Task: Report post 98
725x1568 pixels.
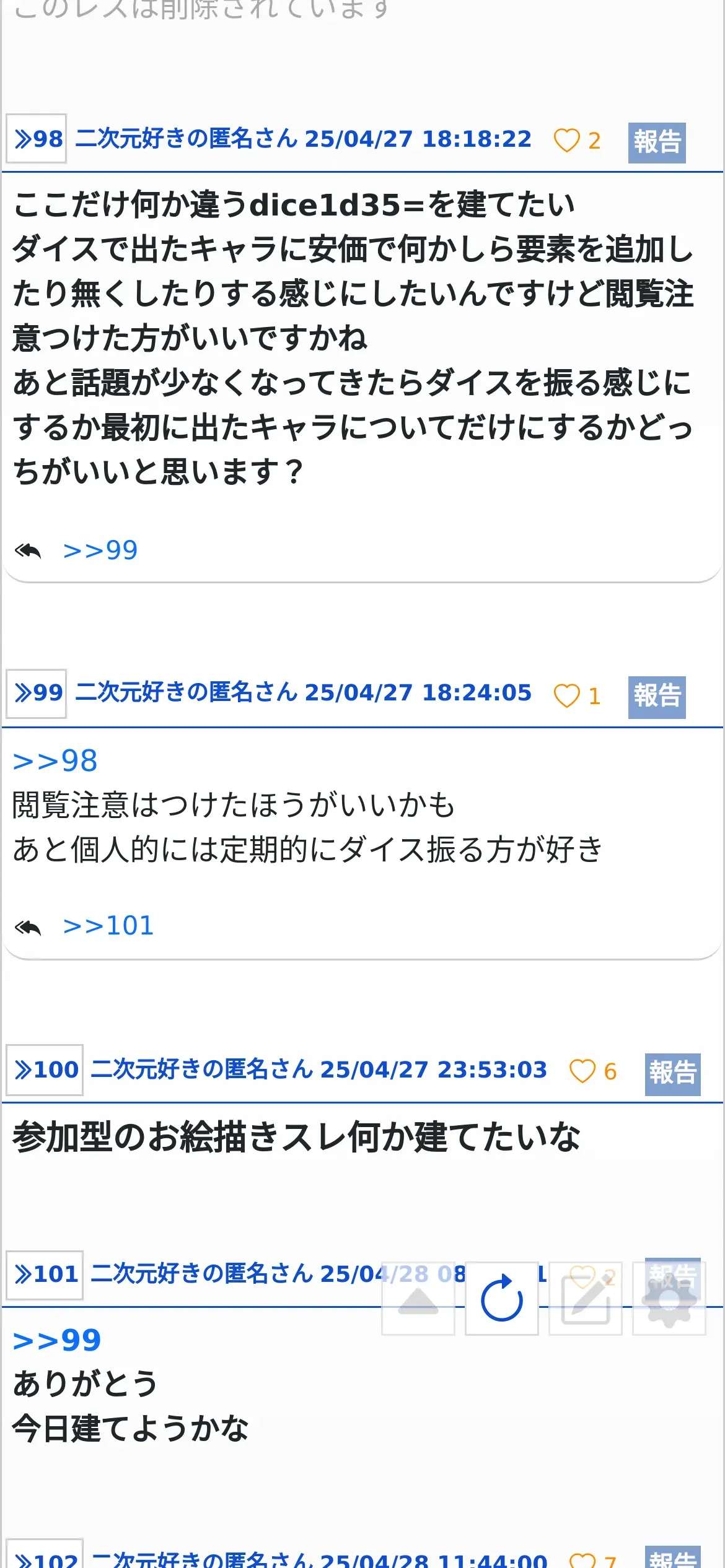Action: coord(657,142)
